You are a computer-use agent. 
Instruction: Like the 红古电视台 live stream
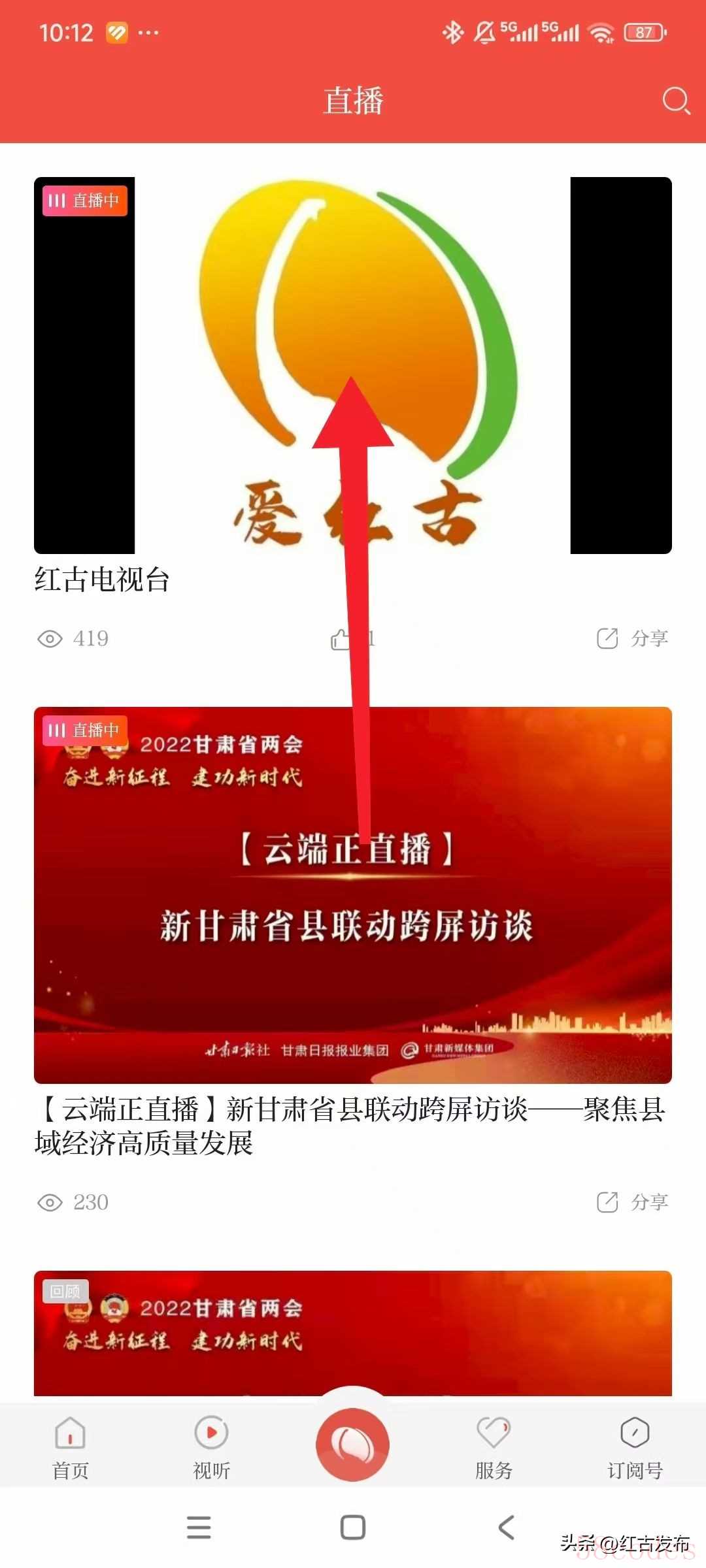tap(341, 639)
